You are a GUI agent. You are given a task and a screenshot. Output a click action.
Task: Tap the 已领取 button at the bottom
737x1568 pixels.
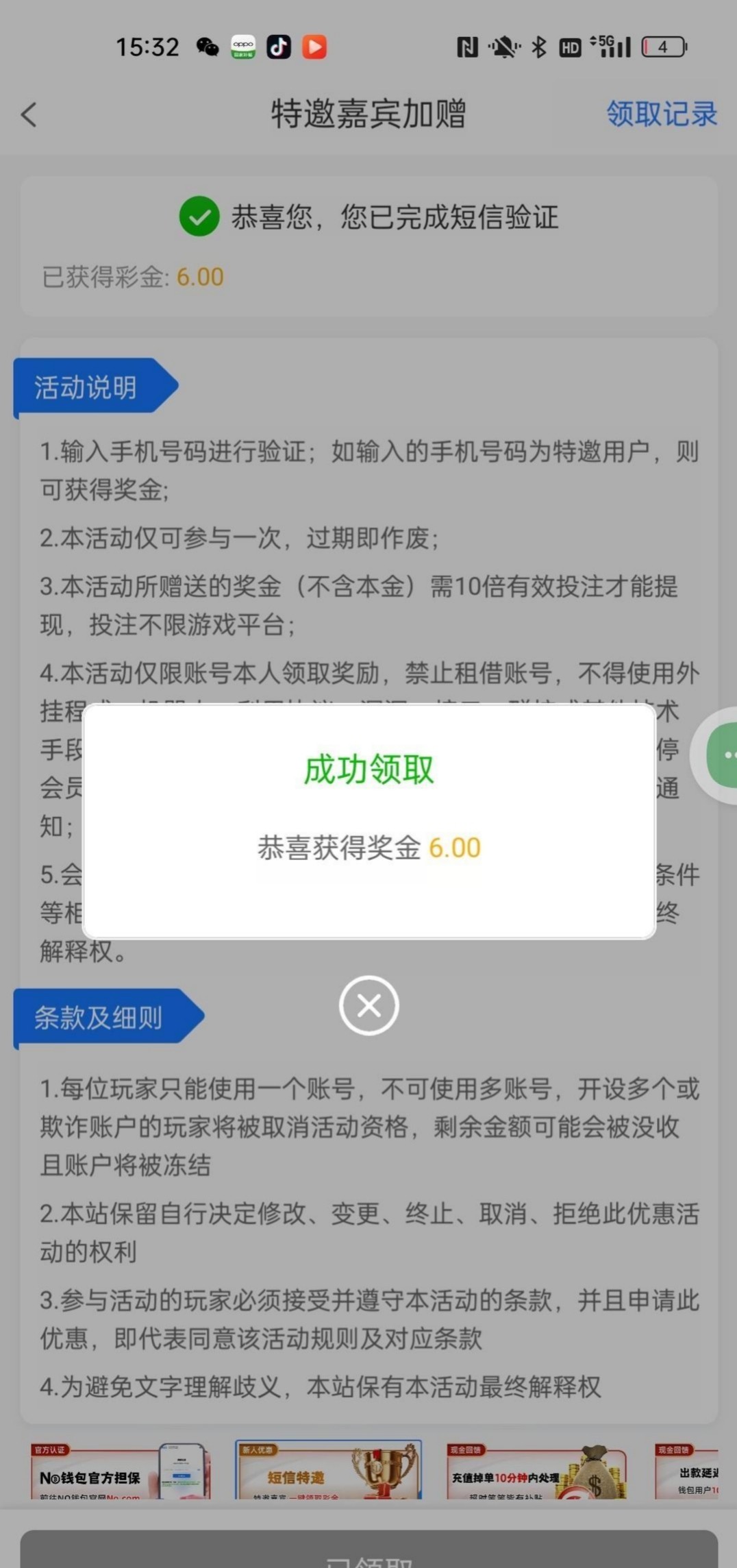(368, 1552)
